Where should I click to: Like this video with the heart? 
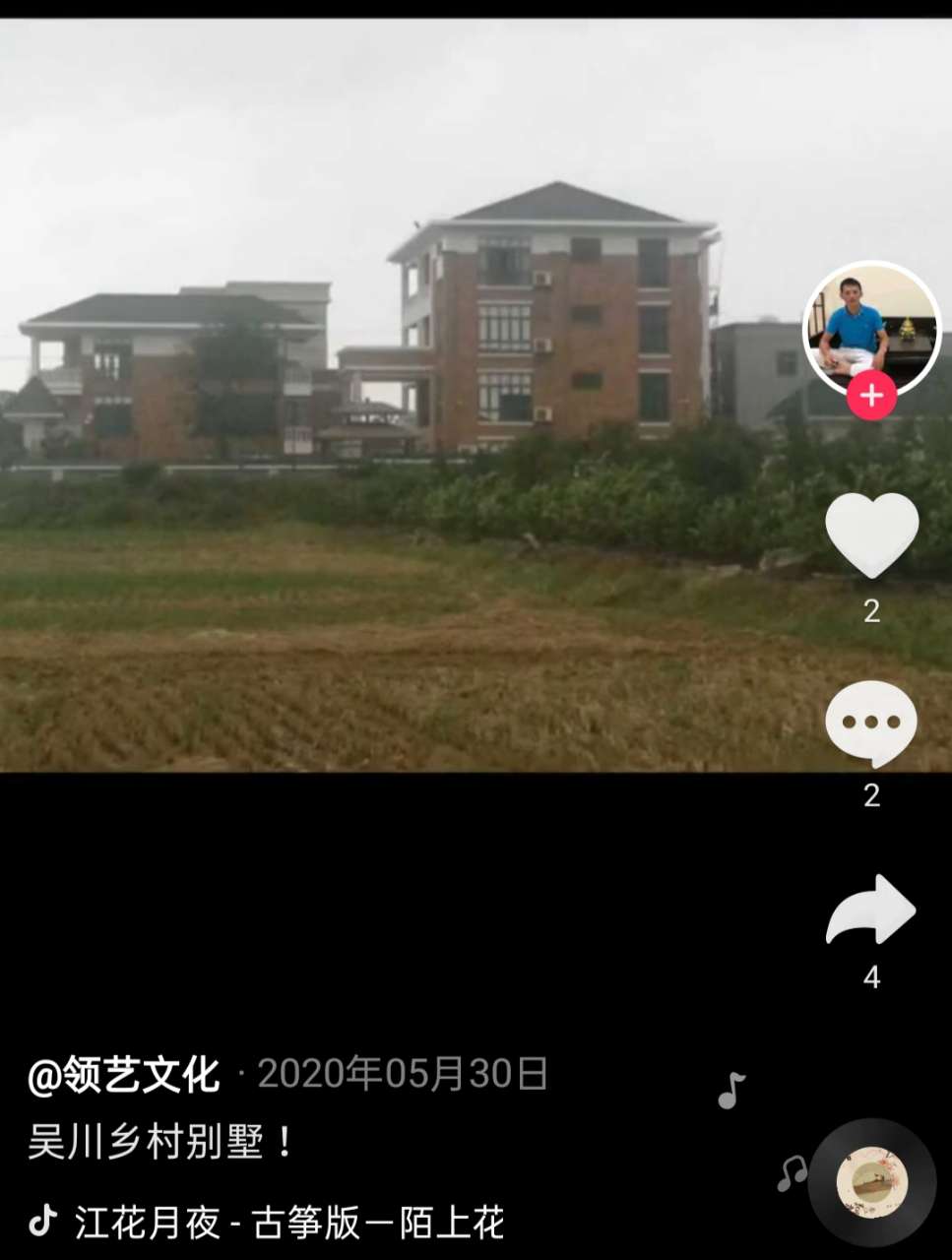point(871,535)
